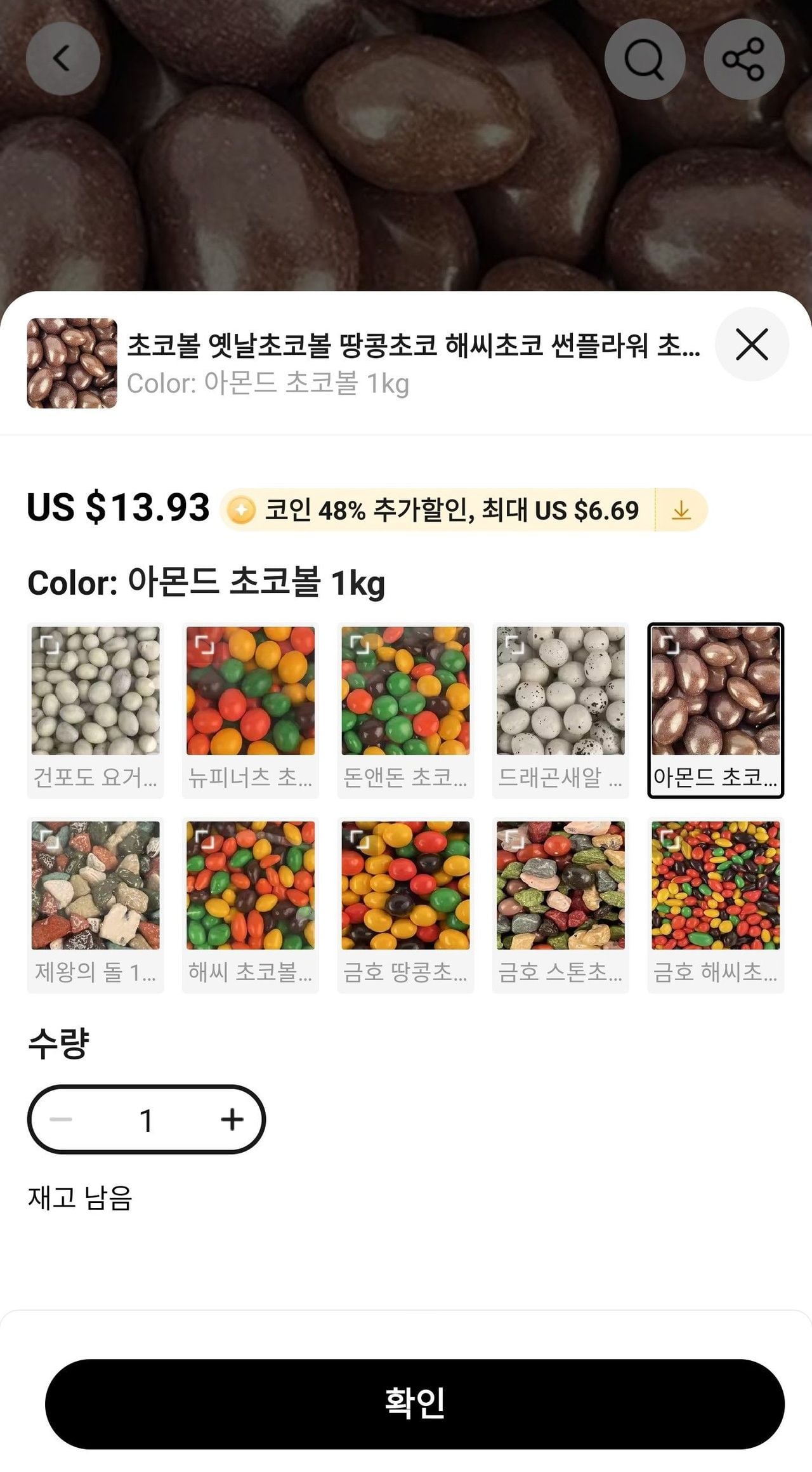Open search with the magnifier icon
The image size is (812, 1472).
(644, 59)
